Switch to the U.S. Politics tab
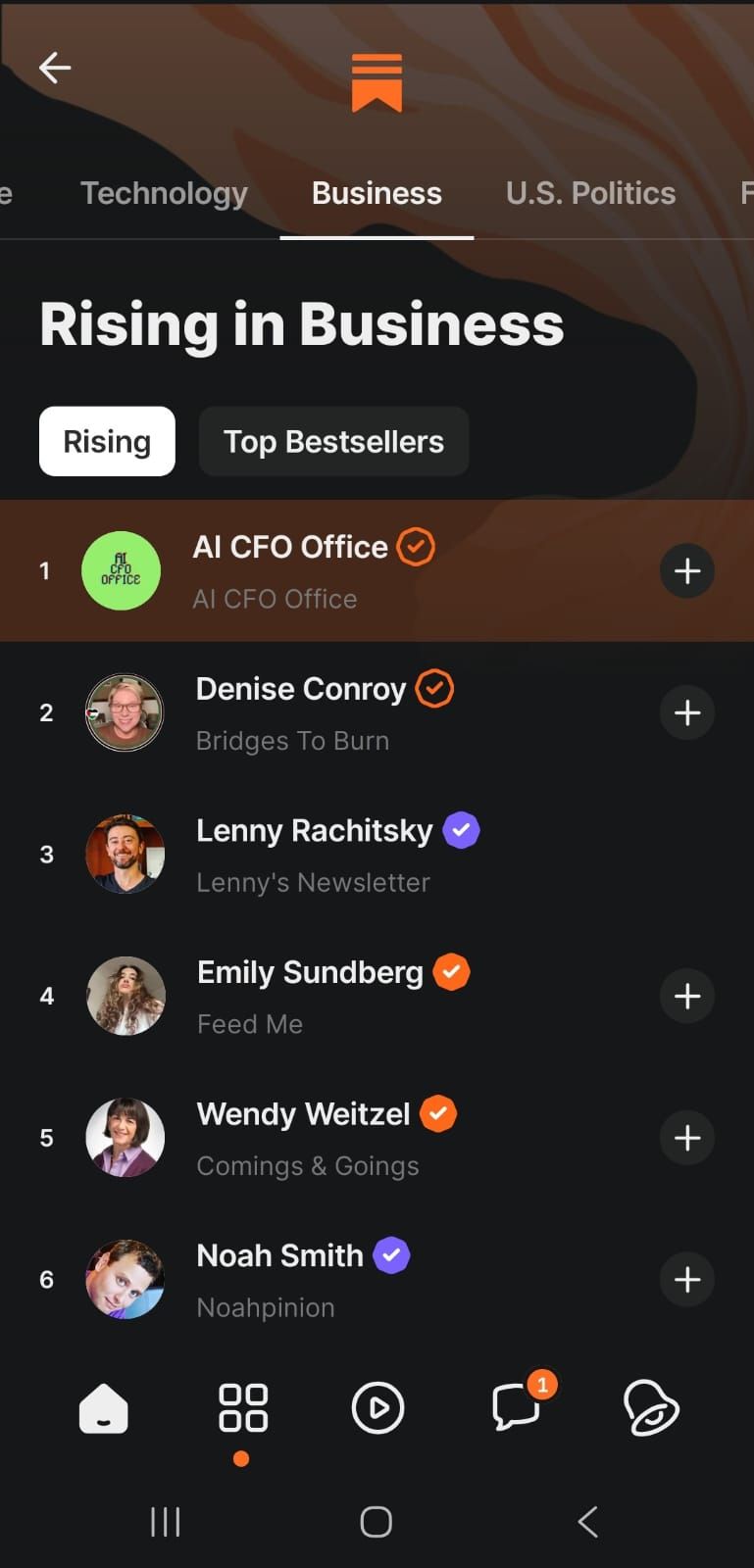754x1568 pixels. [x=590, y=194]
